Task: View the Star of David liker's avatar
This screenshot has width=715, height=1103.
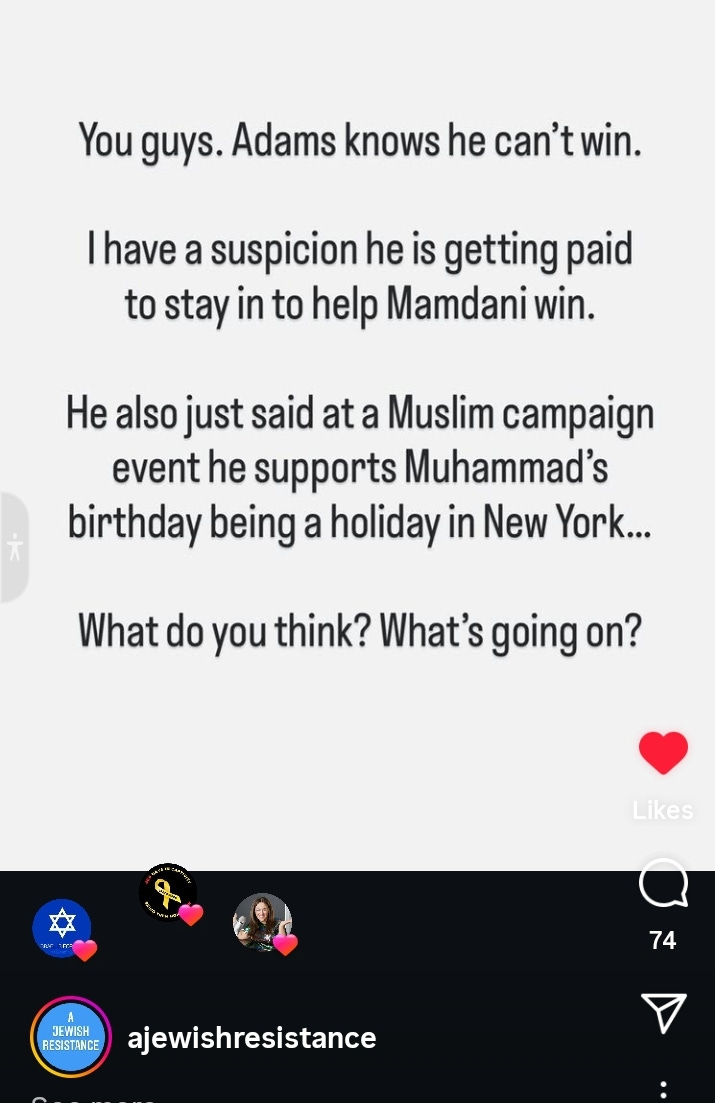Action: tap(62, 927)
